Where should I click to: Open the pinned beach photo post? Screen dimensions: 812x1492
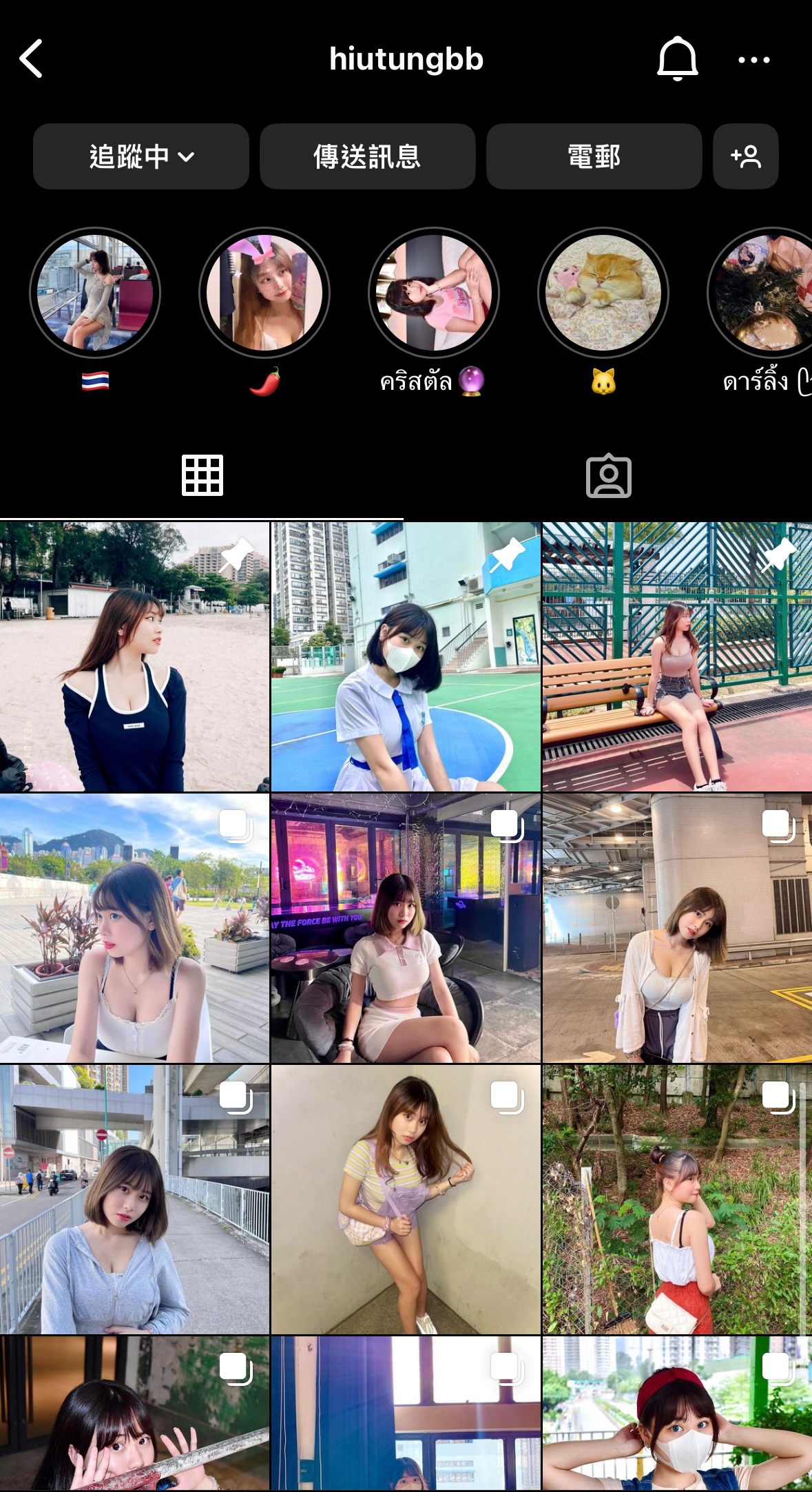click(134, 656)
